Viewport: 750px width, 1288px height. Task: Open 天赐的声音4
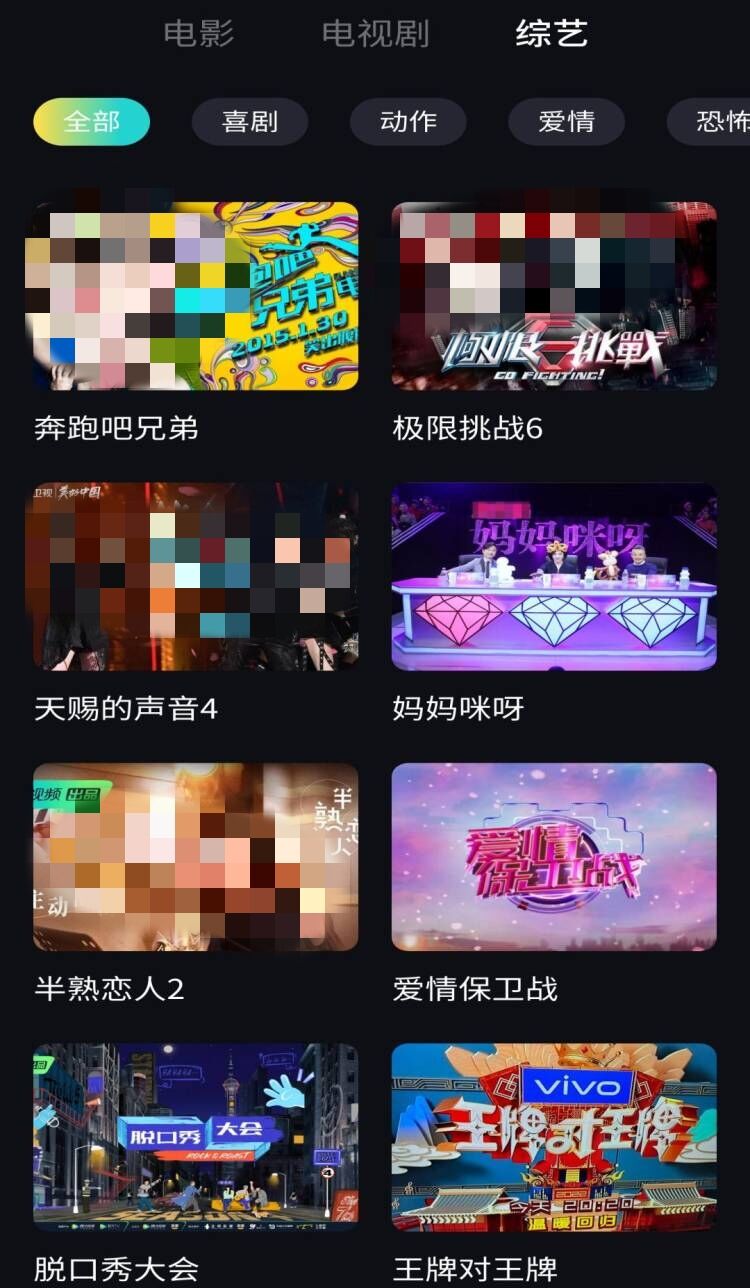coord(195,577)
